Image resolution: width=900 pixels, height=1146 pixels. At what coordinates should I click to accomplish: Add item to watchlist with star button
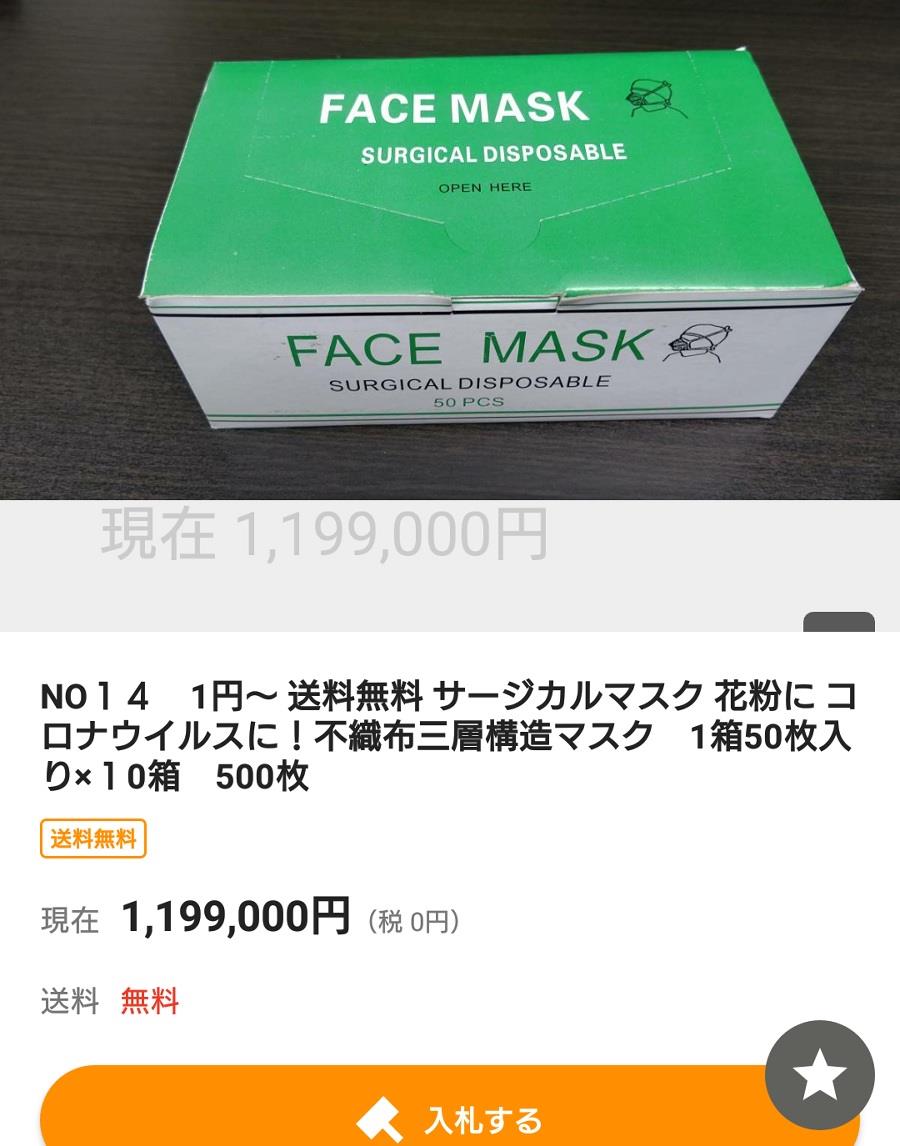[x=819, y=1074]
